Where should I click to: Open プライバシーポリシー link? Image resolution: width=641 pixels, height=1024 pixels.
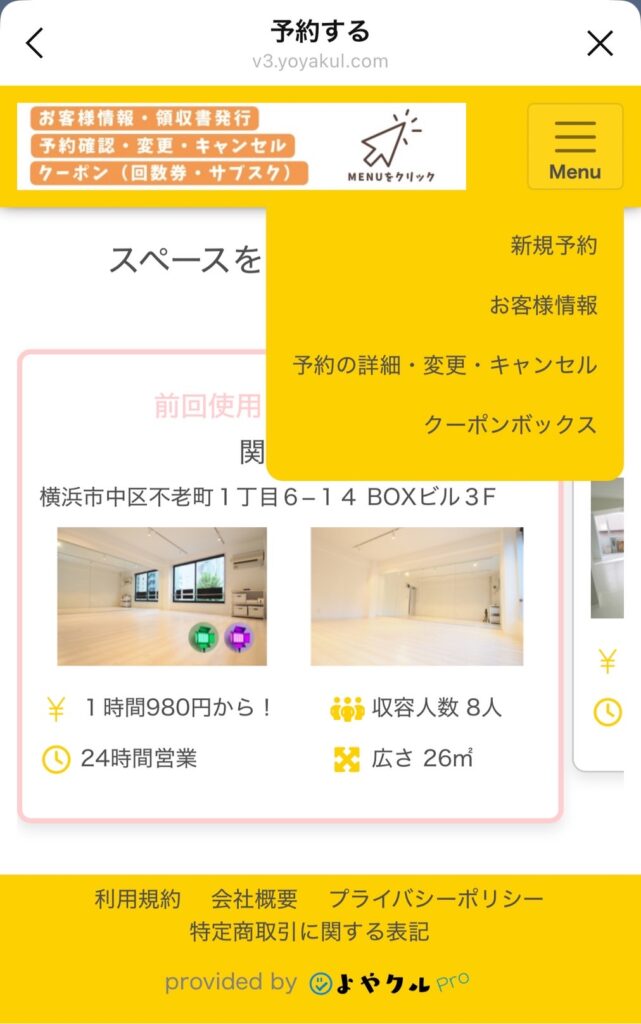coord(436,898)
